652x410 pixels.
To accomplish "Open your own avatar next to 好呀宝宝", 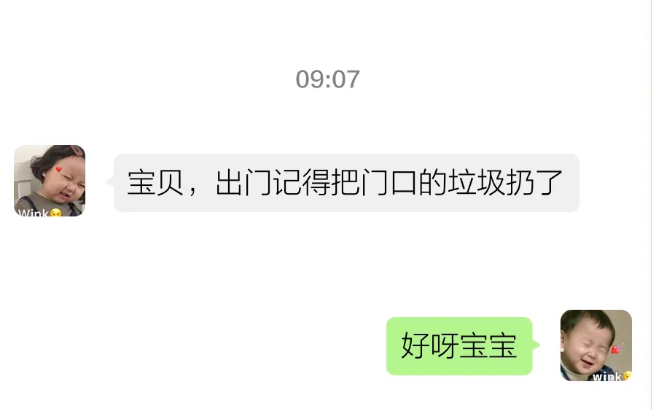I will point(596,345).
